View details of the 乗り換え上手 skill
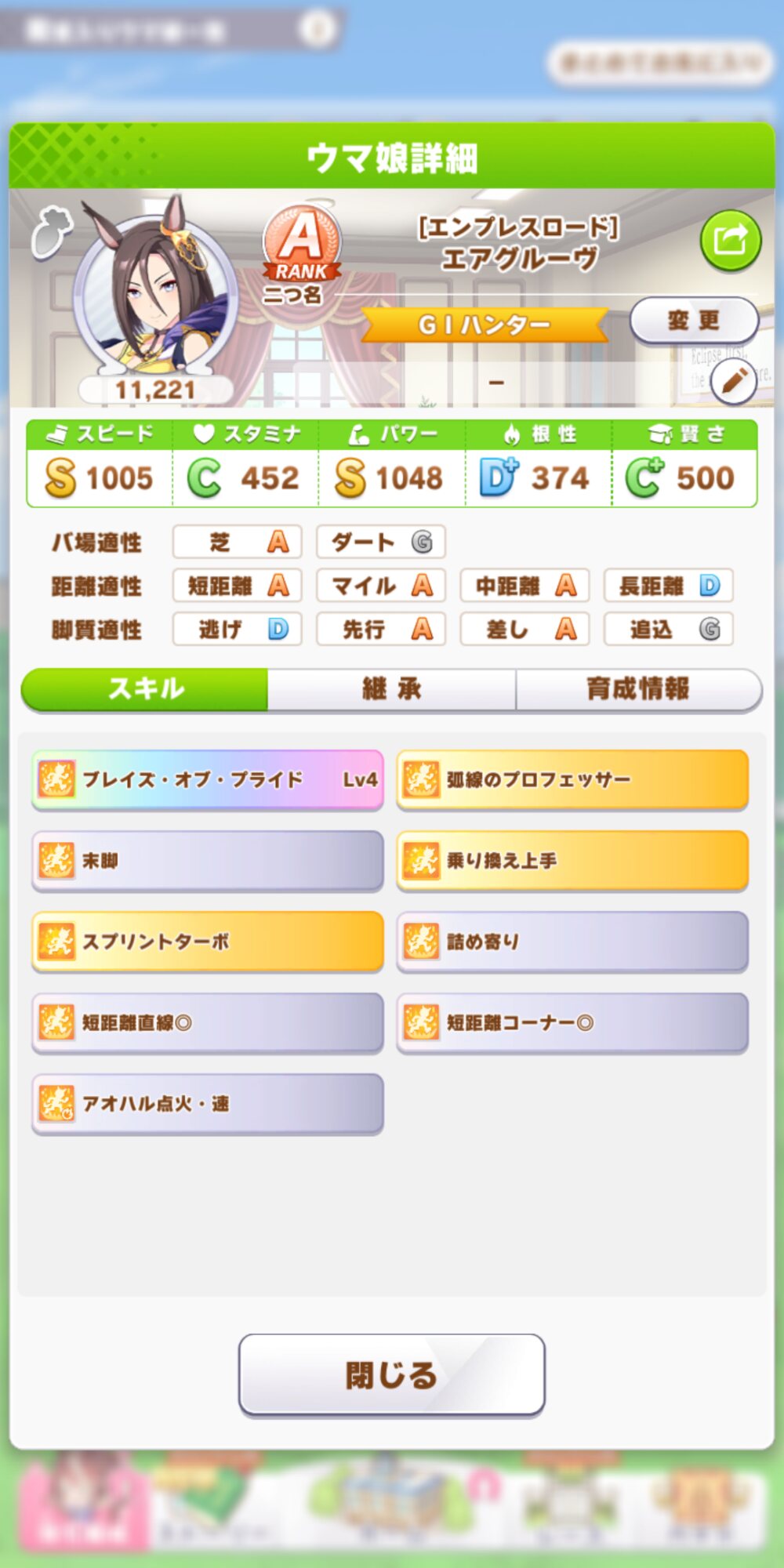Screen dimensions: 784x1568 [x=572, y=861]
